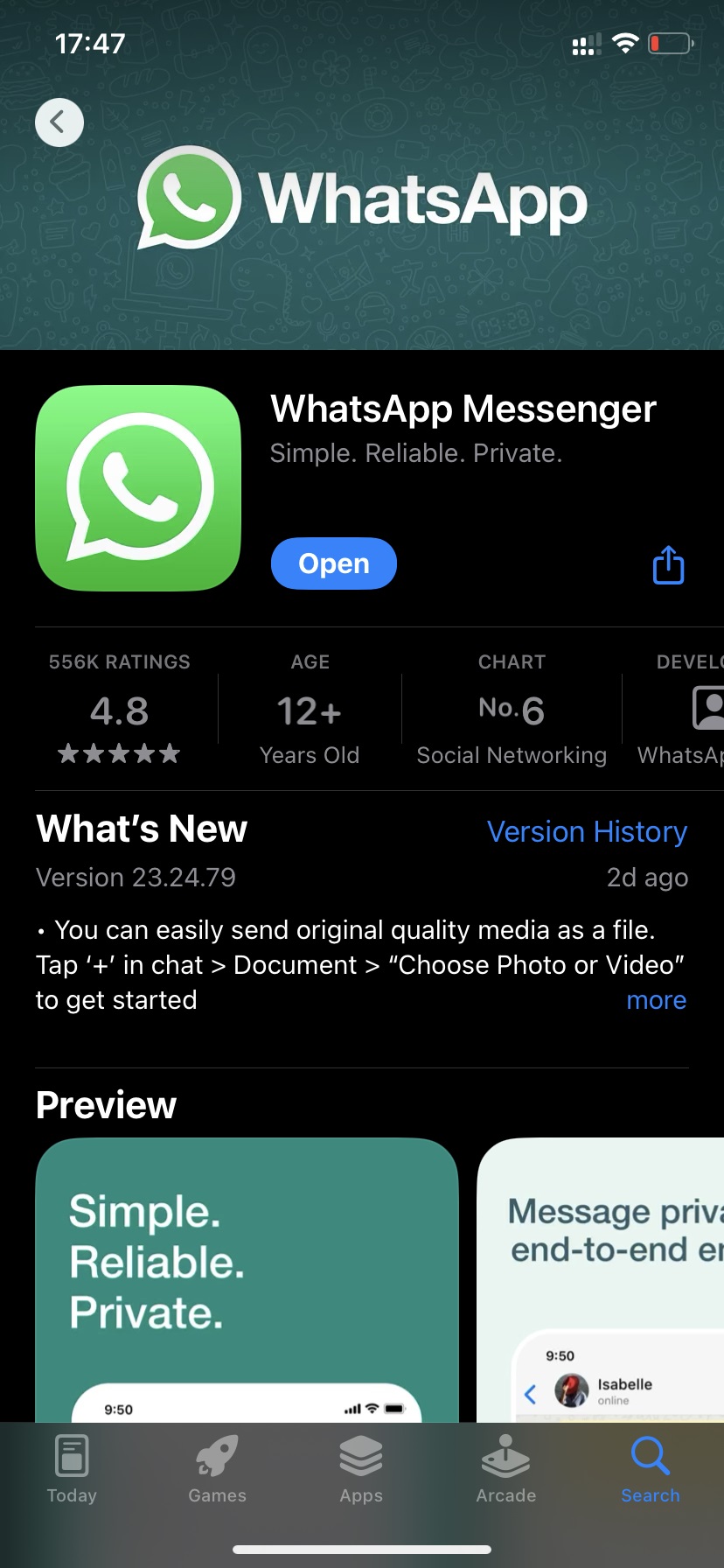
Task: Switch to the Apps tab
Action: 361,1470
